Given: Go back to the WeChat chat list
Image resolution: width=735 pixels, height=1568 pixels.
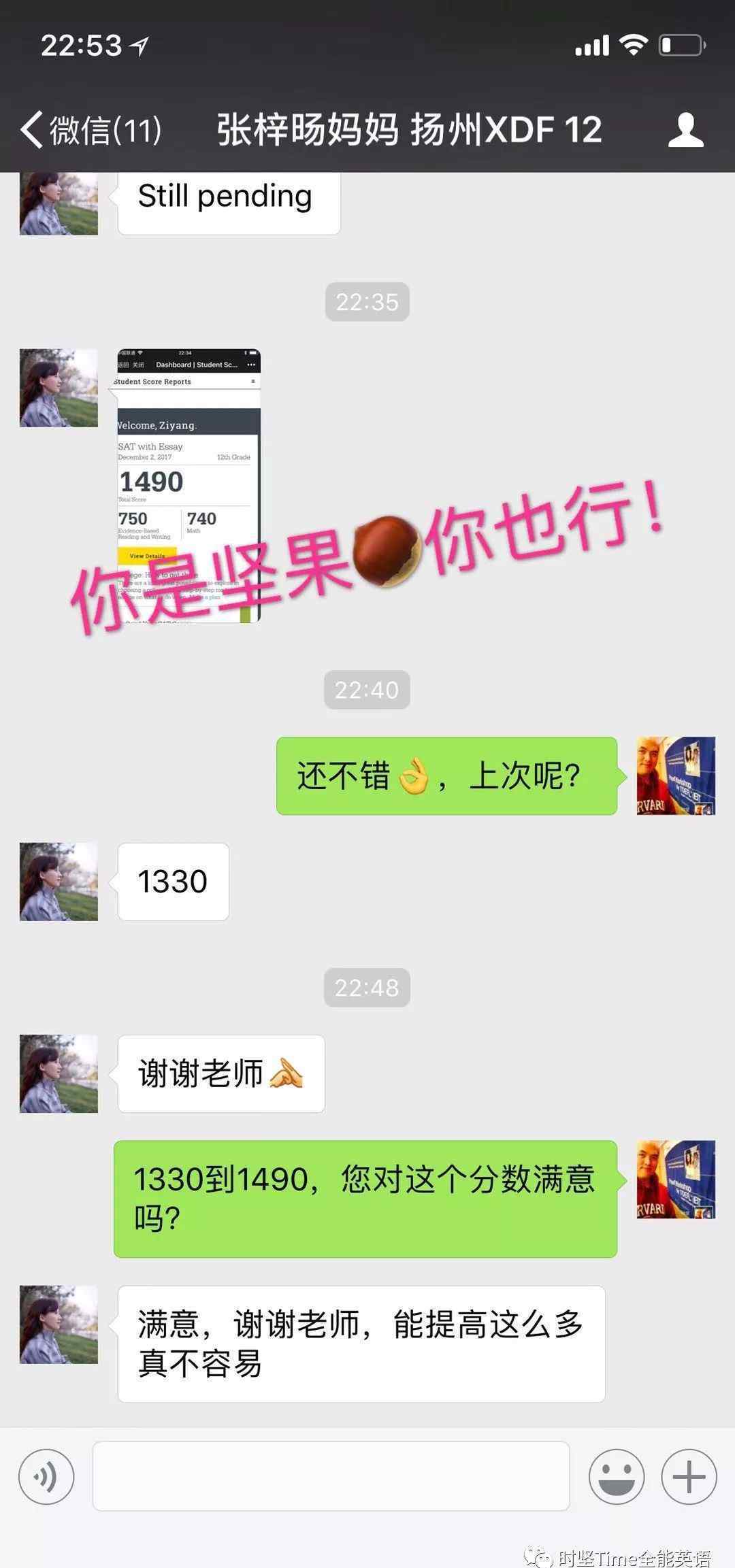Looking at the screenshot, I should [x=91, y=129].
